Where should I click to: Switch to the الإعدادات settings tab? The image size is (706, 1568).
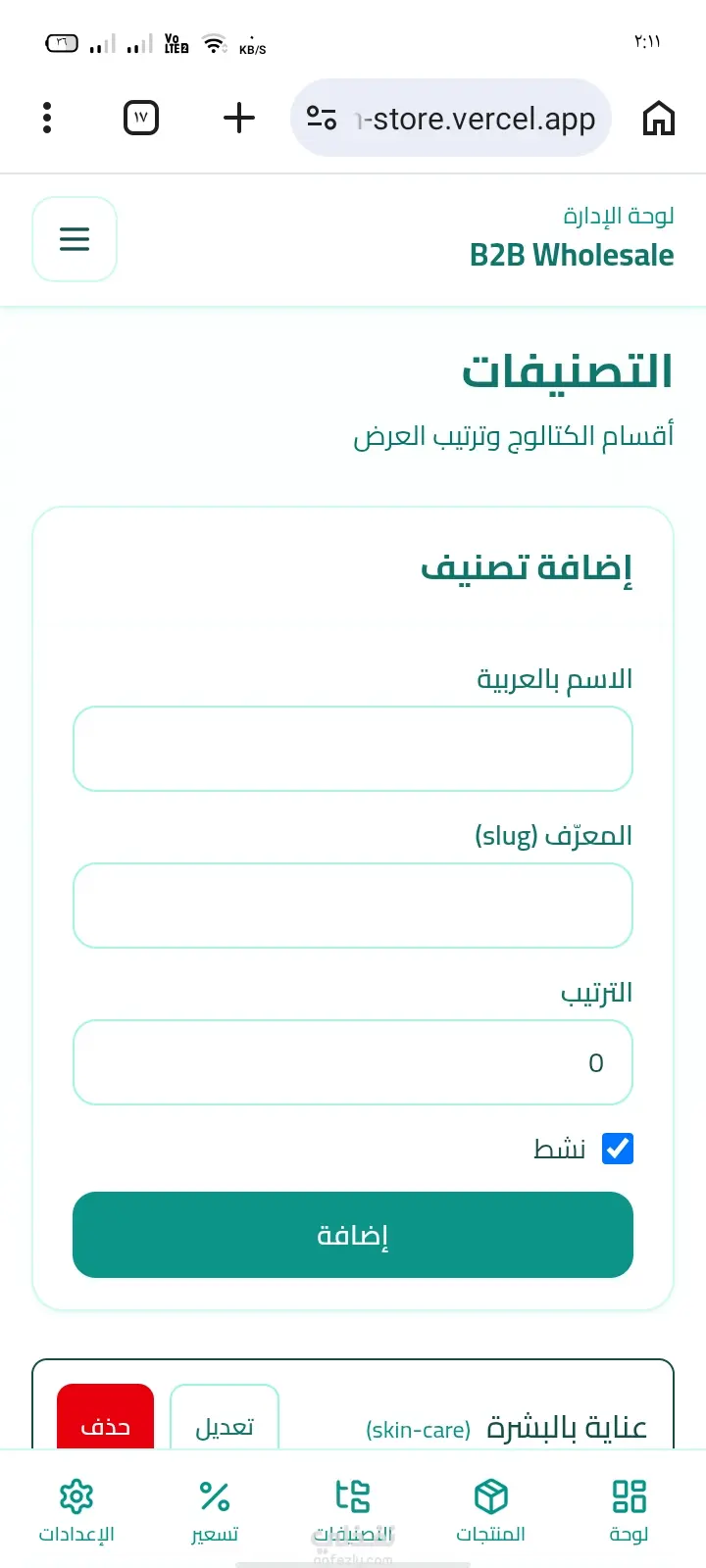tap(76, 1511)
